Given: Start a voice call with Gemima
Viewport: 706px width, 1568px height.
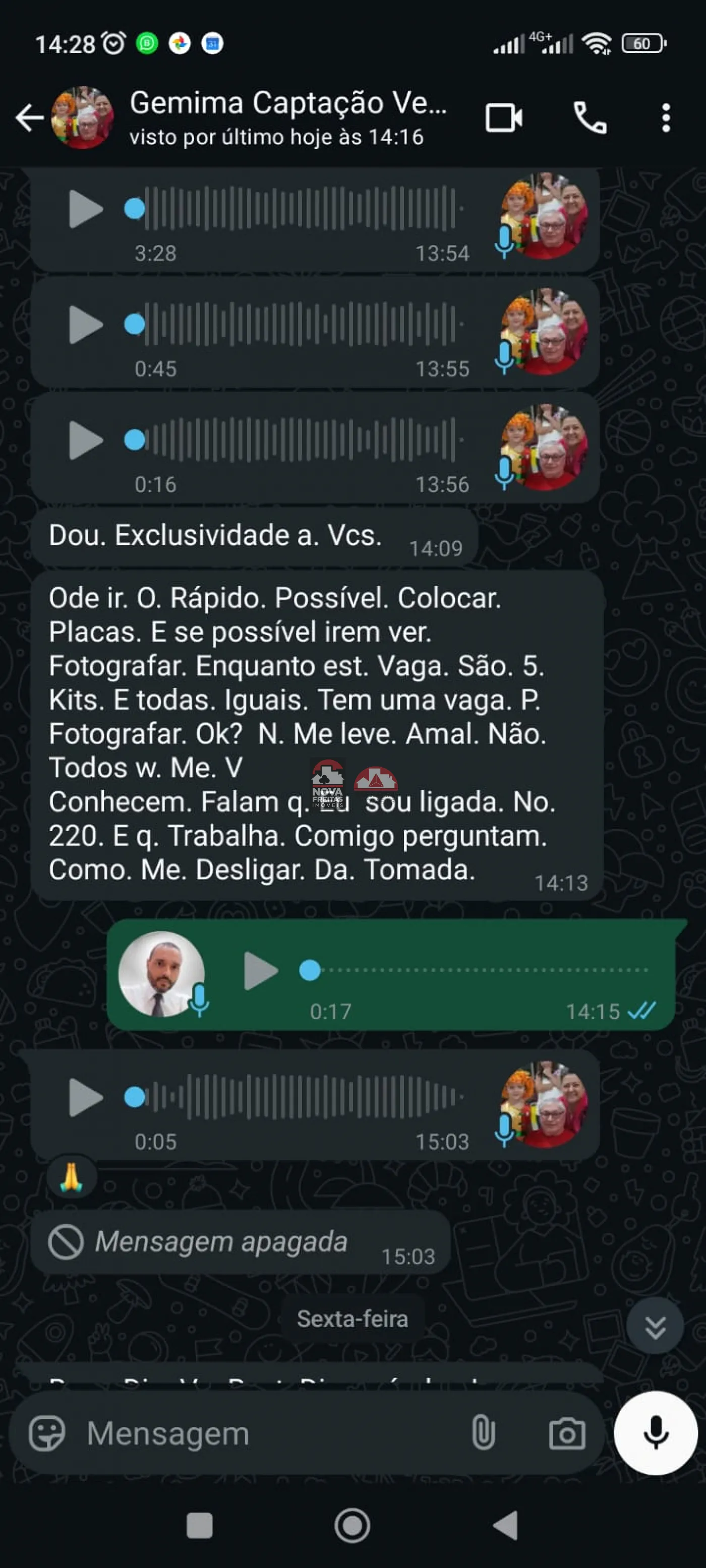Looking at the screenshot, I should point(590,117).
